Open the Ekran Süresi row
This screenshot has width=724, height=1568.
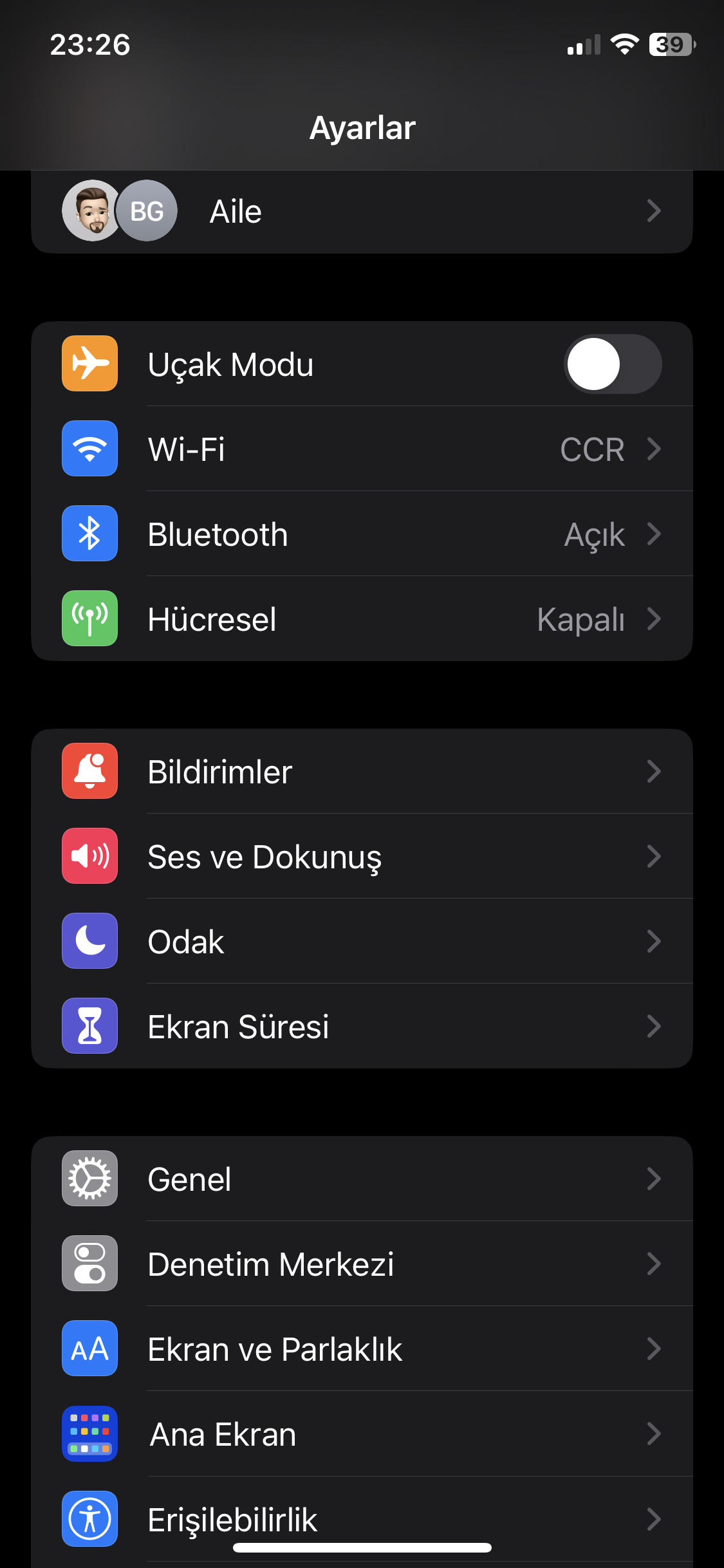tap(362, 1026)
